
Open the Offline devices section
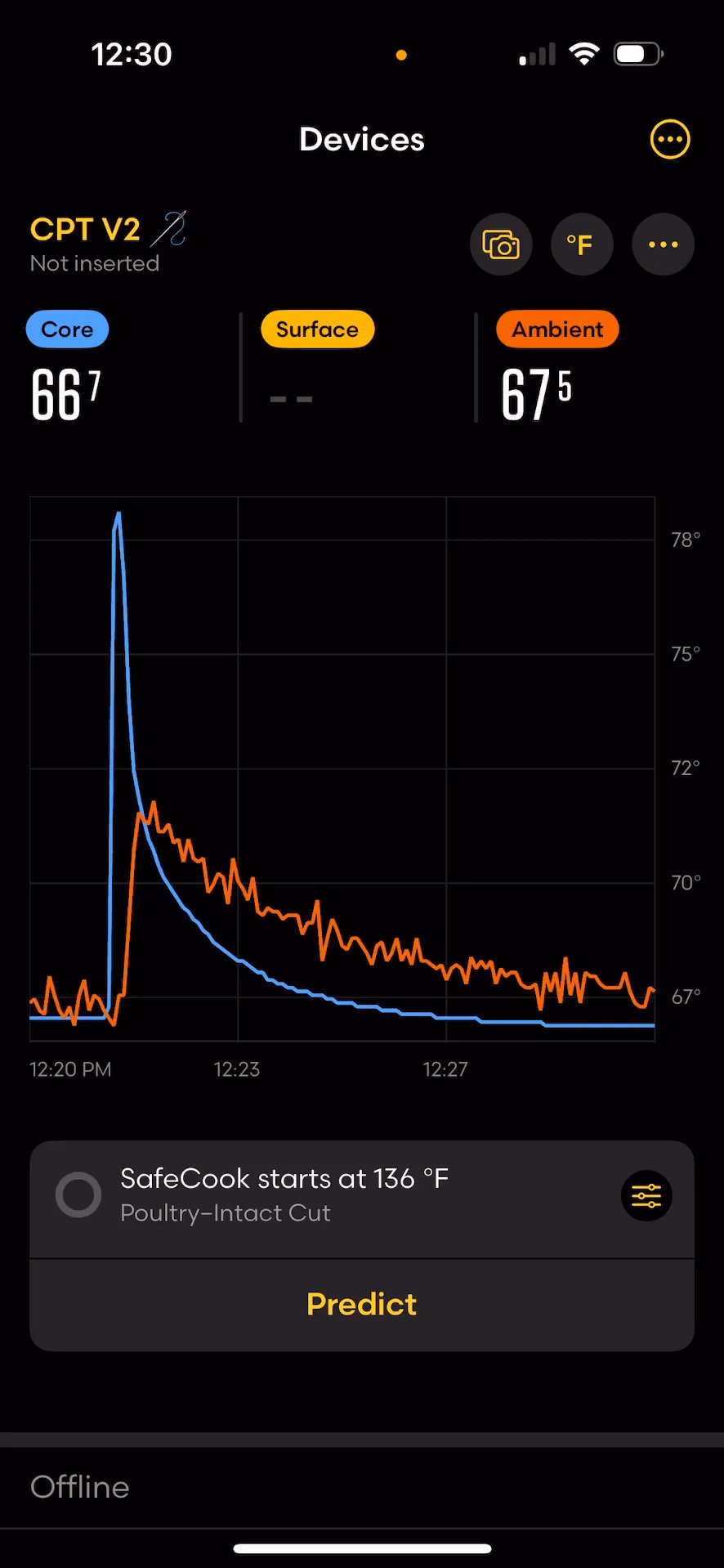(x=80, y=1487)
